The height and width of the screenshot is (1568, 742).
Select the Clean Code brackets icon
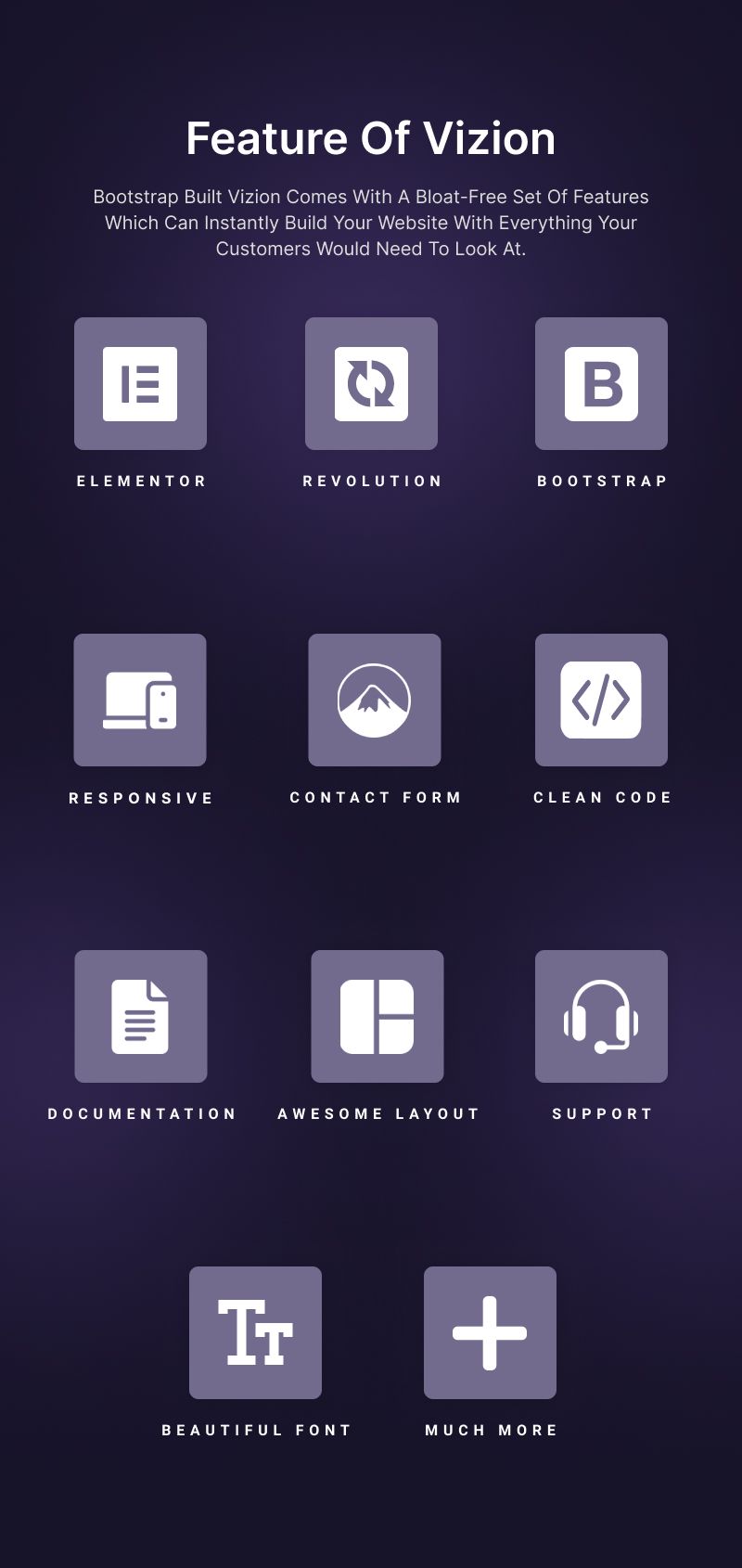coord(601,700)
